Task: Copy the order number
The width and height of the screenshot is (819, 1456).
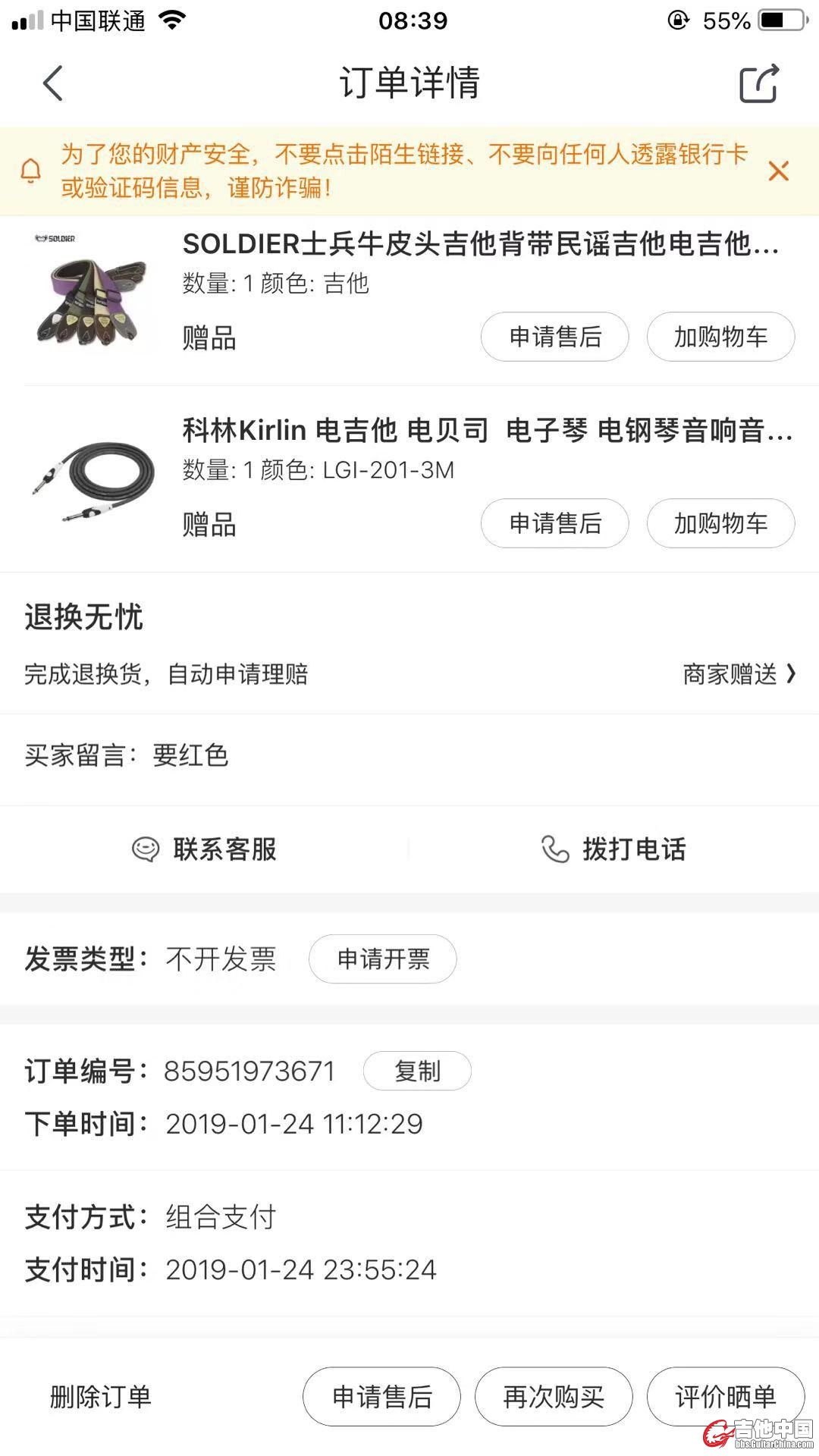Action: point(417,1071)
